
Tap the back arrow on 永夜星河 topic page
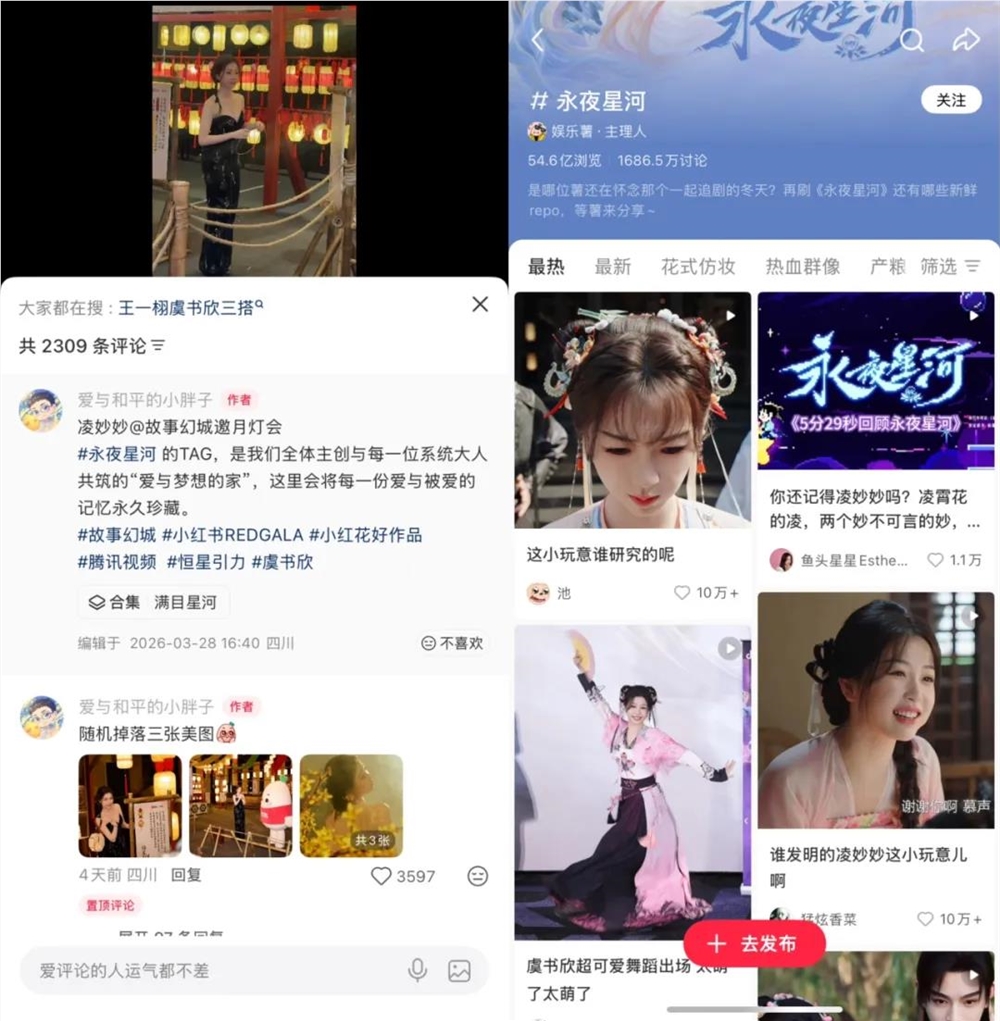pyautogui.click(x=536, y=38)
